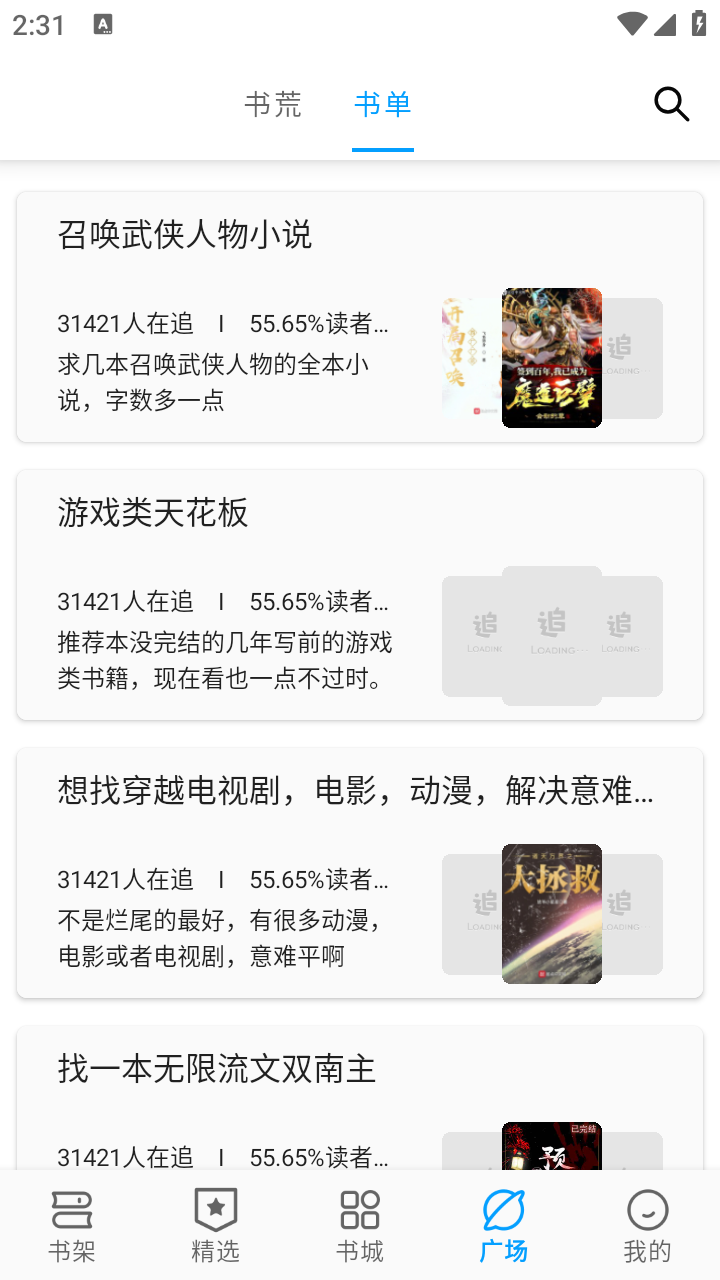Tap the 大拯救 book cover

tap(551, 913)
